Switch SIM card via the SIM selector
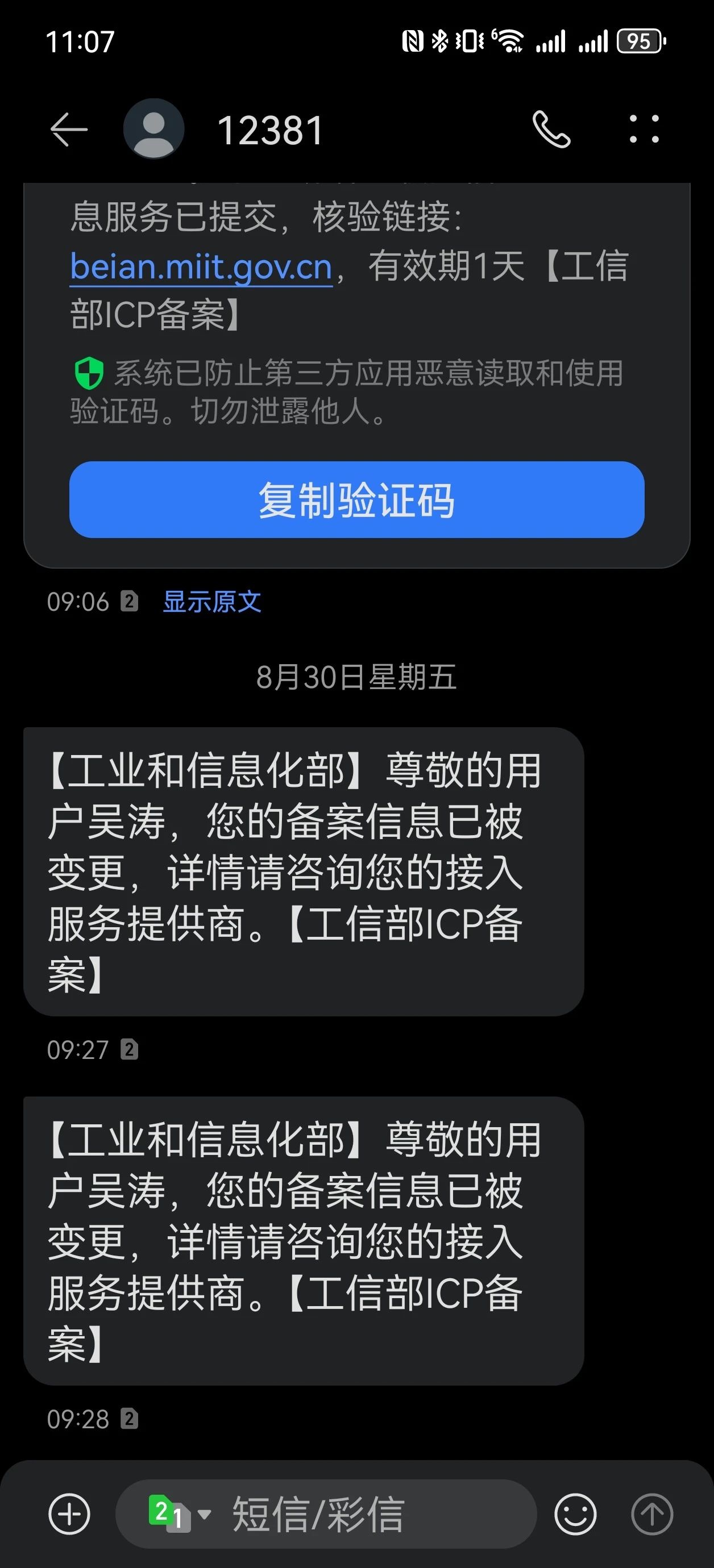This screenshot has width=714, height=1568. coord(179,1514)
